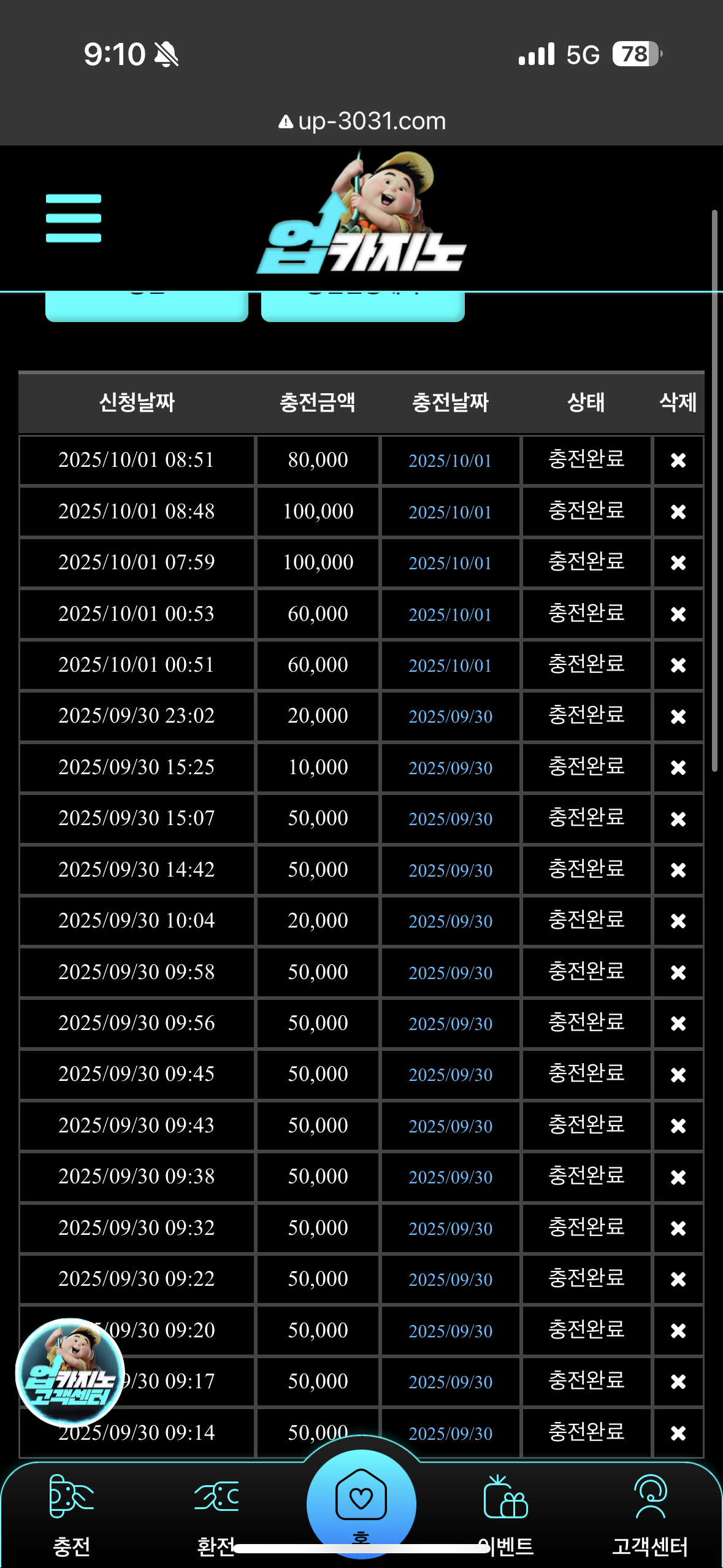
Task: Switch to the 환전 tab
Action: [216, 1515]
